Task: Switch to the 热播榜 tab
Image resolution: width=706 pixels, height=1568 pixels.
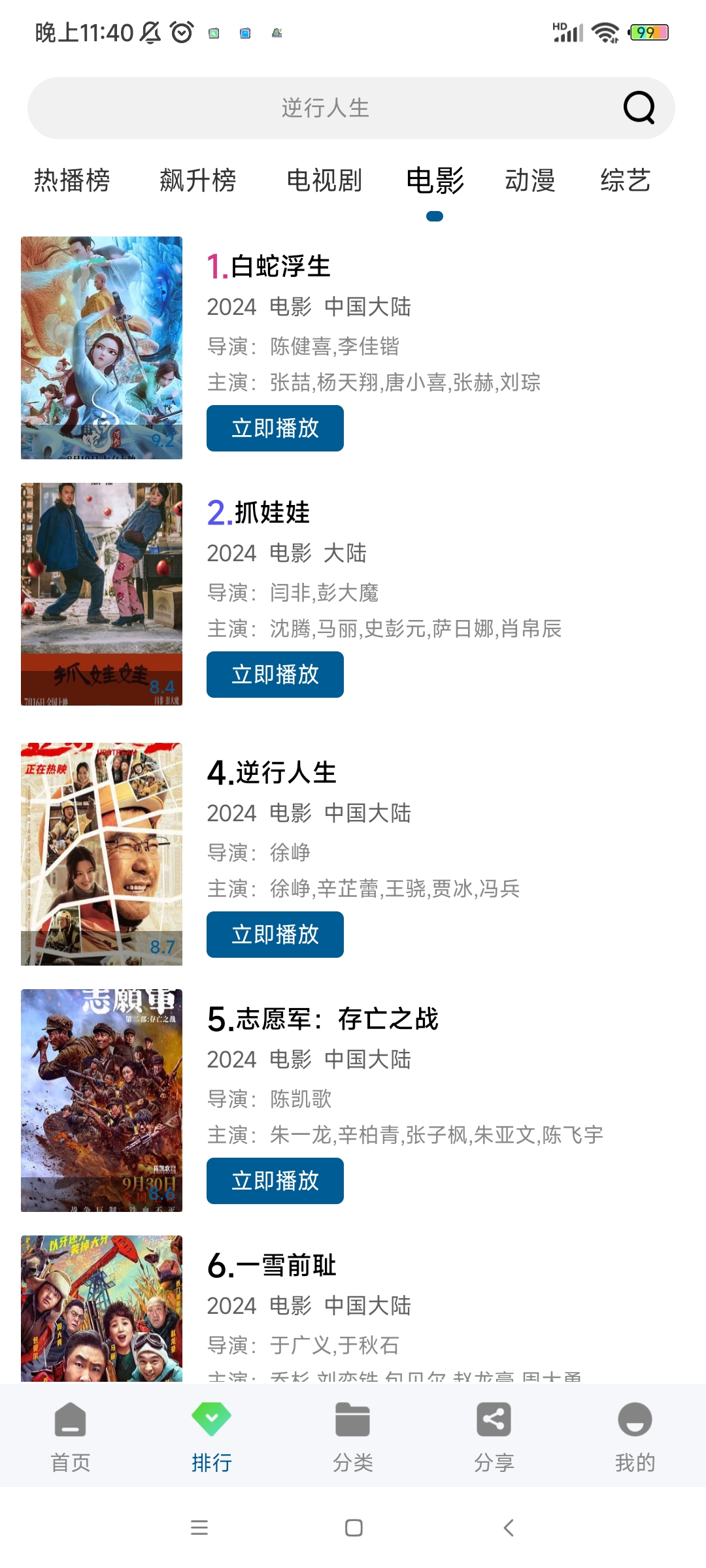Action: point(72,180)
